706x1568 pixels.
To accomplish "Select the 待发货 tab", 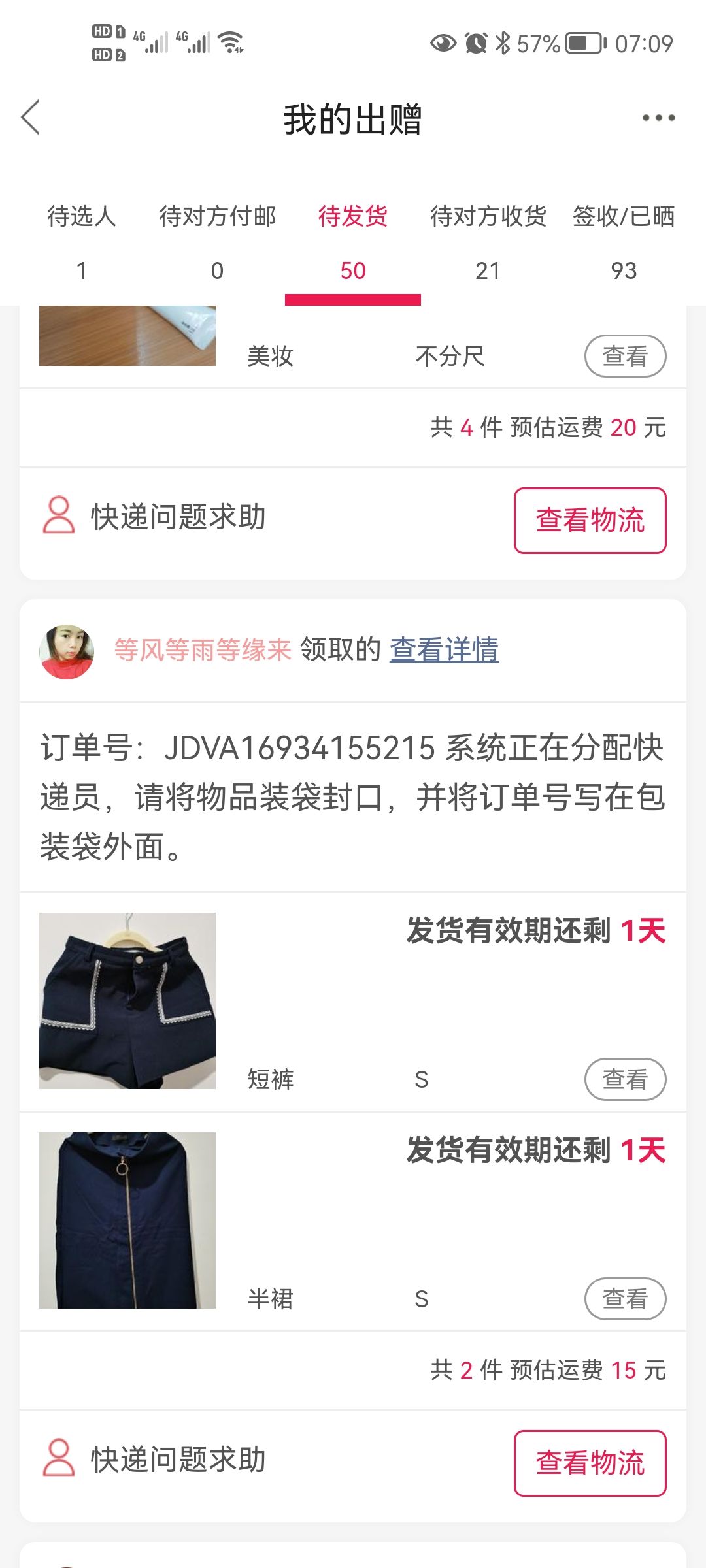I will pyautogui.click(x=353, y=242).
